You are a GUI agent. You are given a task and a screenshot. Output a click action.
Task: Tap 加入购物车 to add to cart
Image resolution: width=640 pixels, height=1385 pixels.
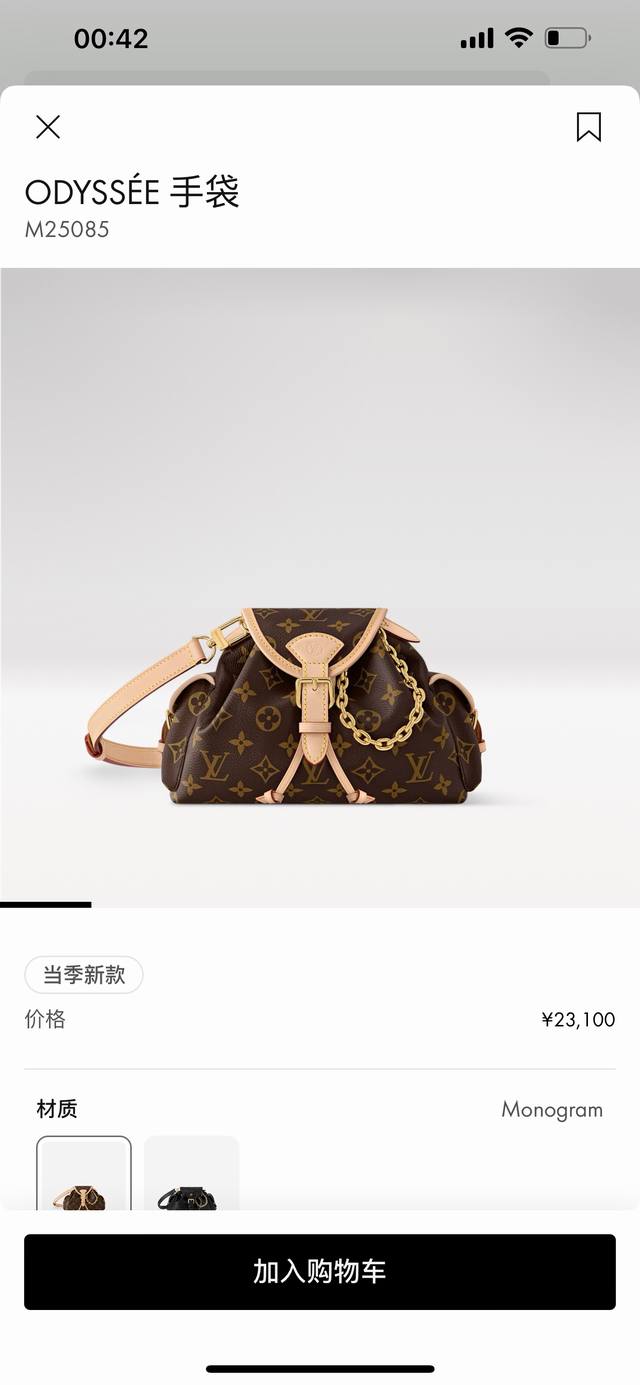click(320, 1271)
